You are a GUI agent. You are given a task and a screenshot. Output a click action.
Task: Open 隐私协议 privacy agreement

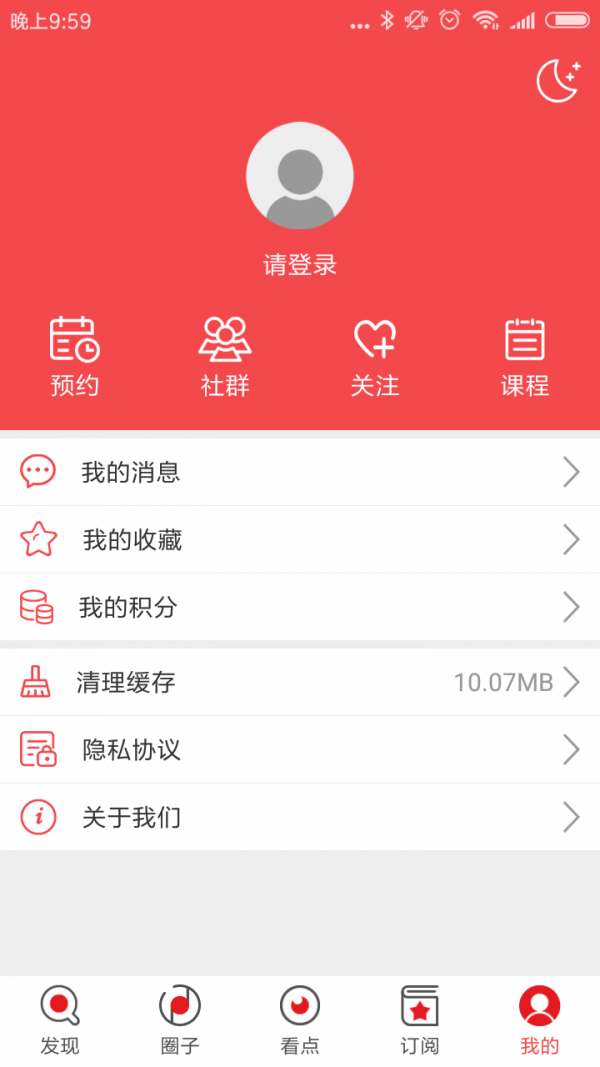point(300,750)
